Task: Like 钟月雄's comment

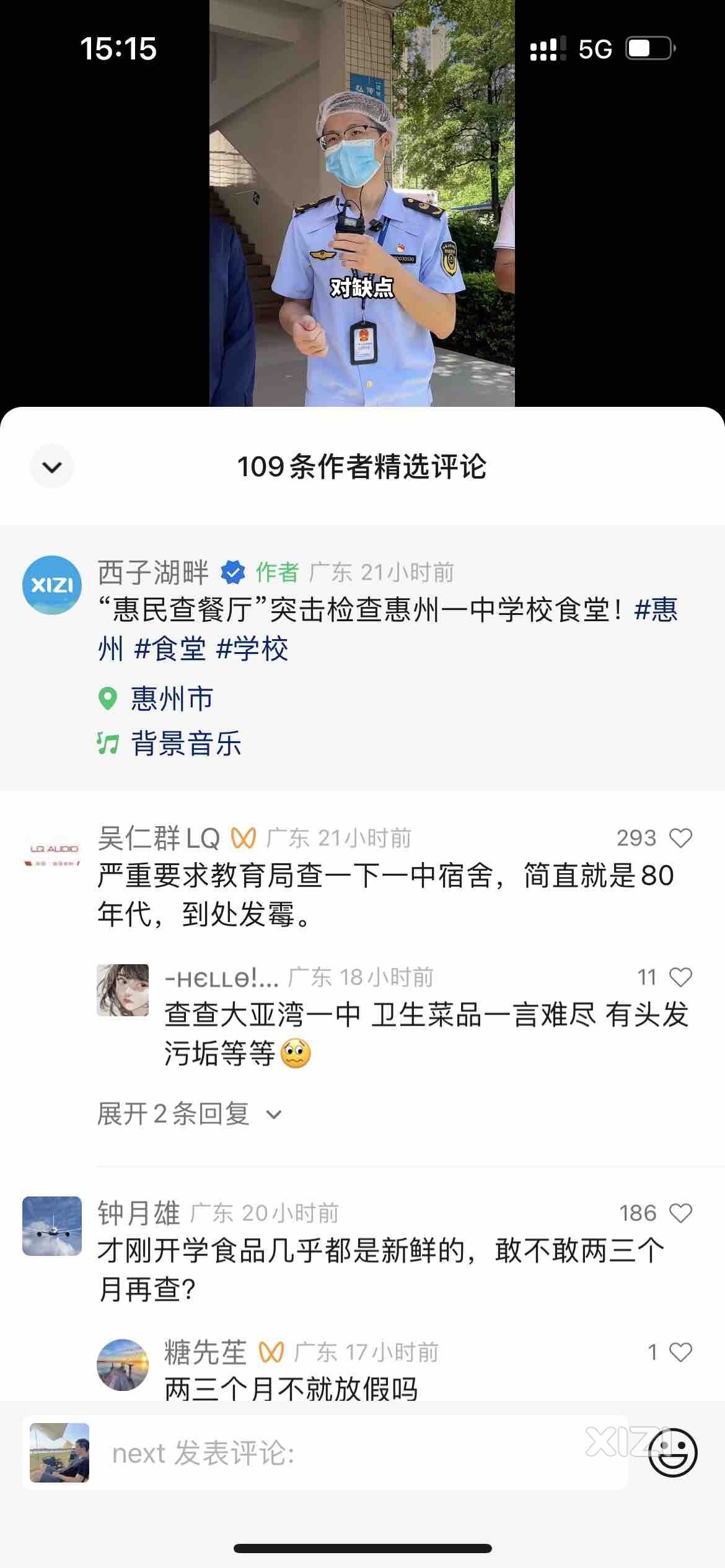Action: click(680, 1213)
